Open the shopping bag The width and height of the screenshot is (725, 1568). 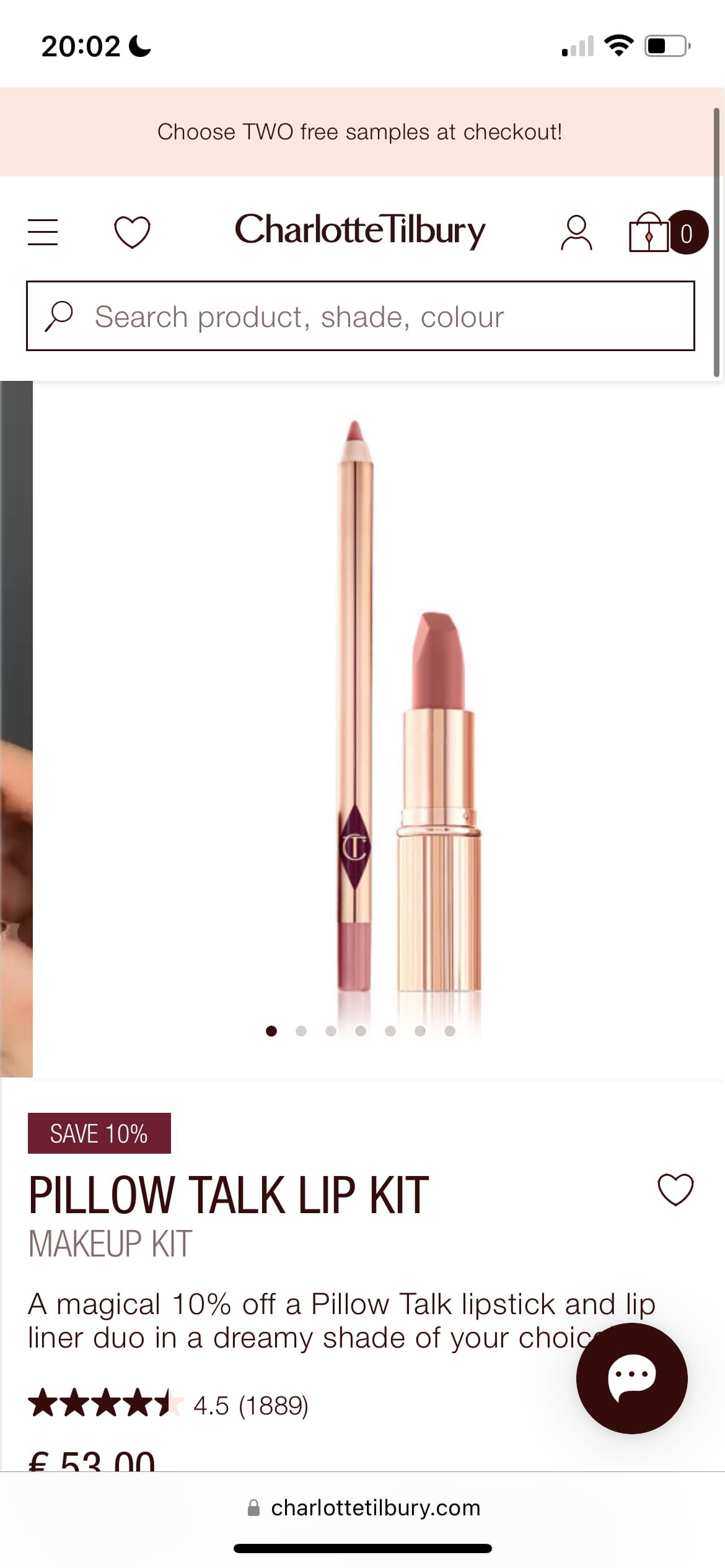668,233
